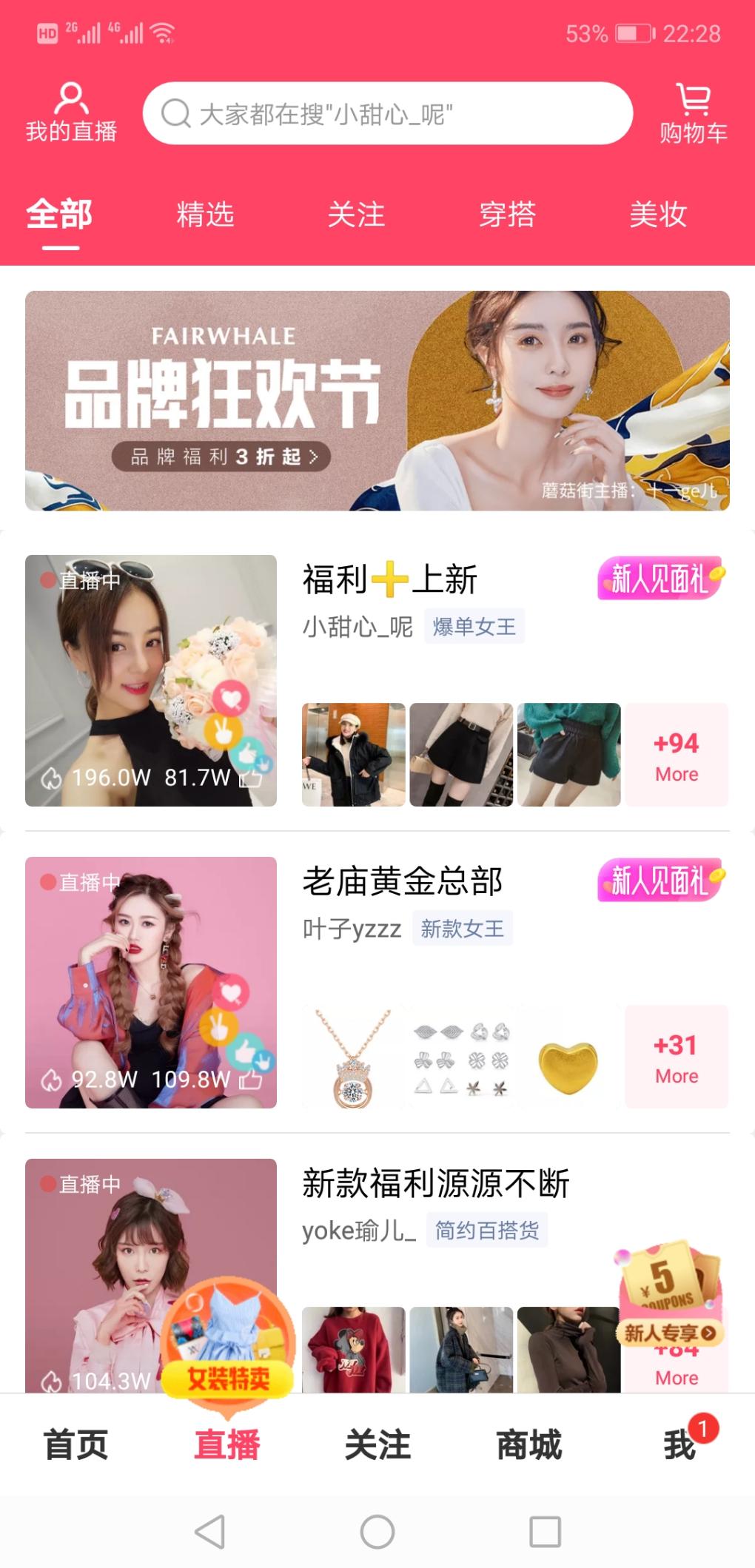Watch 小甜心_呢's live stream
This screenshot has width=755, height=1568.
click(151, 680)
